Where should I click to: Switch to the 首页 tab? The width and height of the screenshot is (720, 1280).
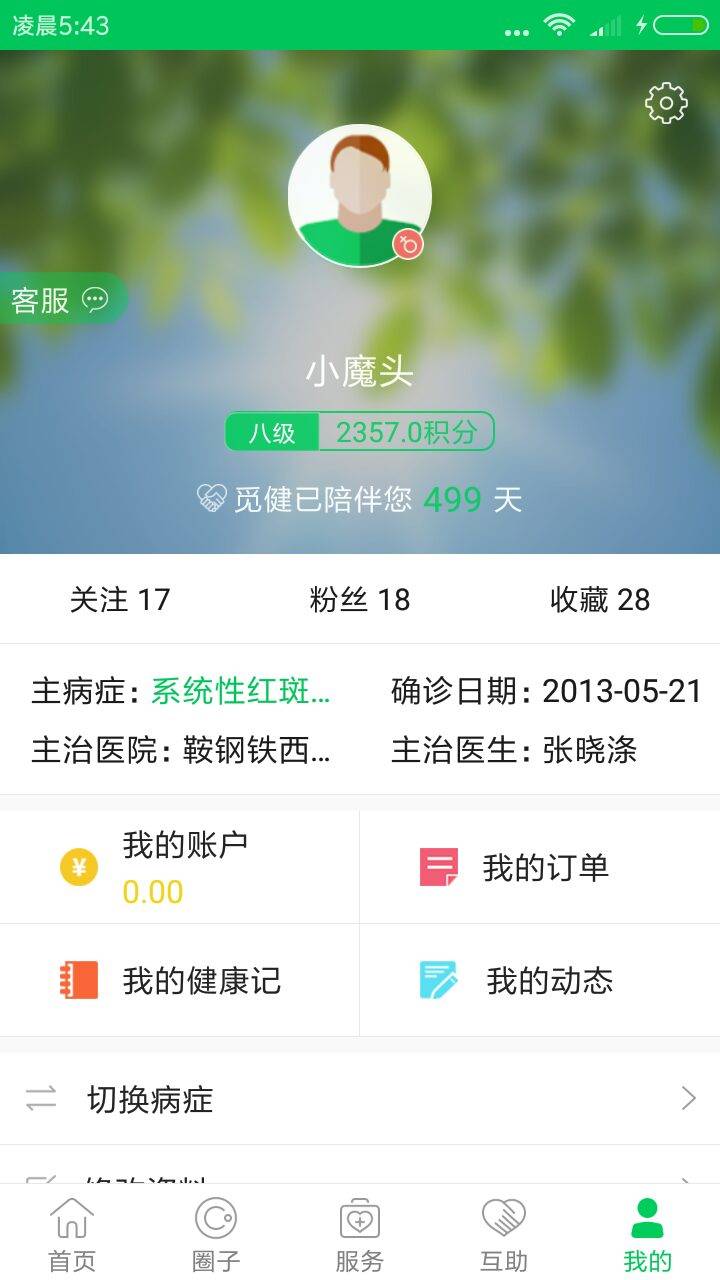tap(72, 1235)
